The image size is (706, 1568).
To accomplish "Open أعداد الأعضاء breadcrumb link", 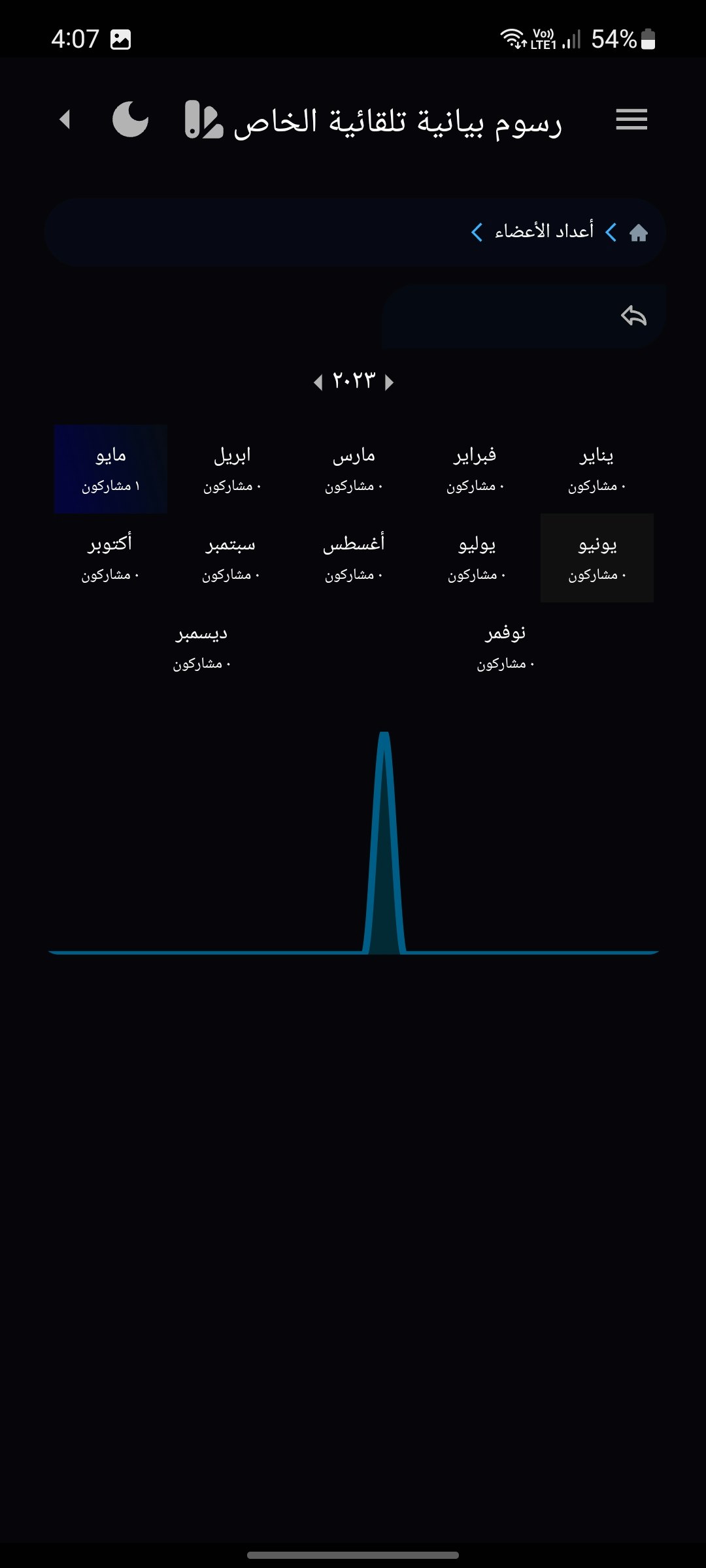I will [x=544, y=231].
